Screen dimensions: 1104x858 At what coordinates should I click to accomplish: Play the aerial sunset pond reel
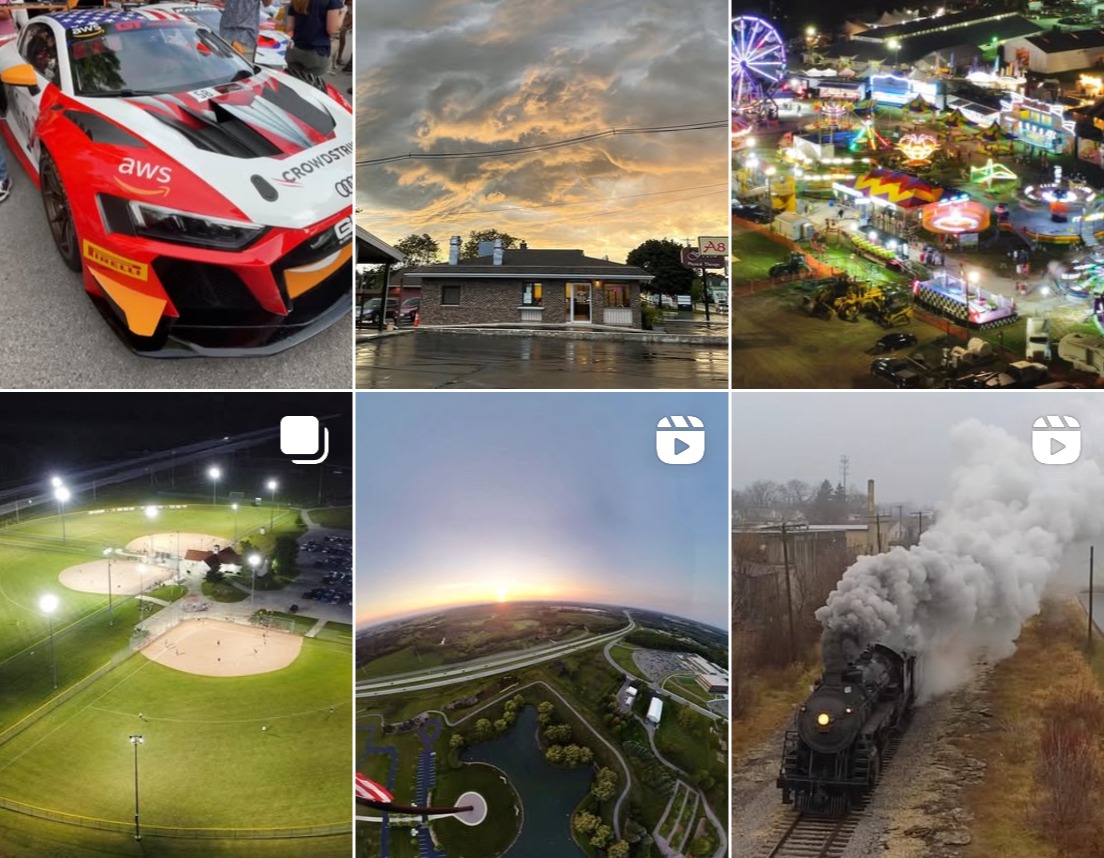click(x=542, y=625)
